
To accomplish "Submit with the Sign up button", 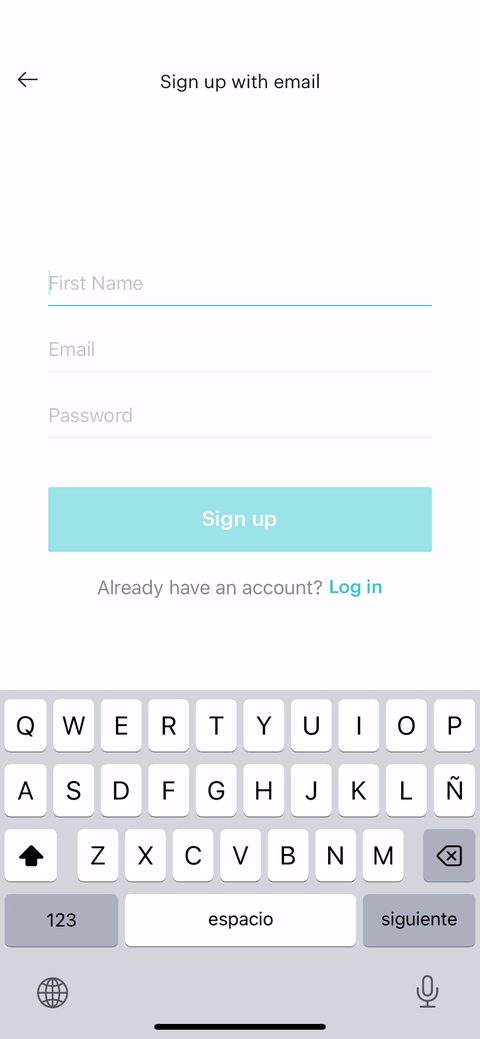I will coord(239,519).
